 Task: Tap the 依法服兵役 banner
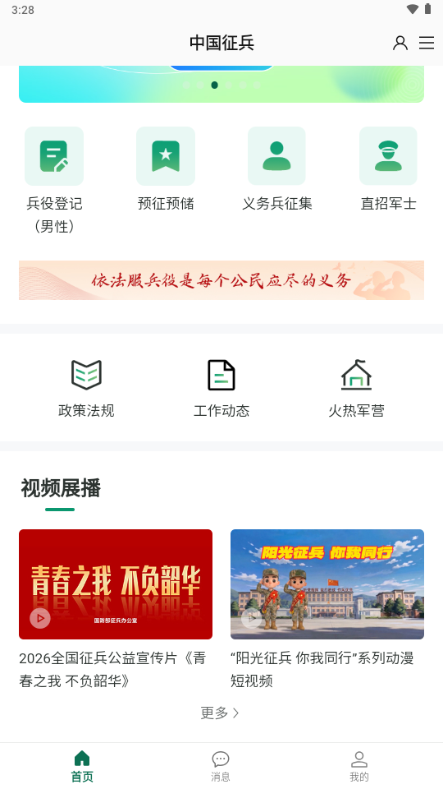click(x=222, y=280)
